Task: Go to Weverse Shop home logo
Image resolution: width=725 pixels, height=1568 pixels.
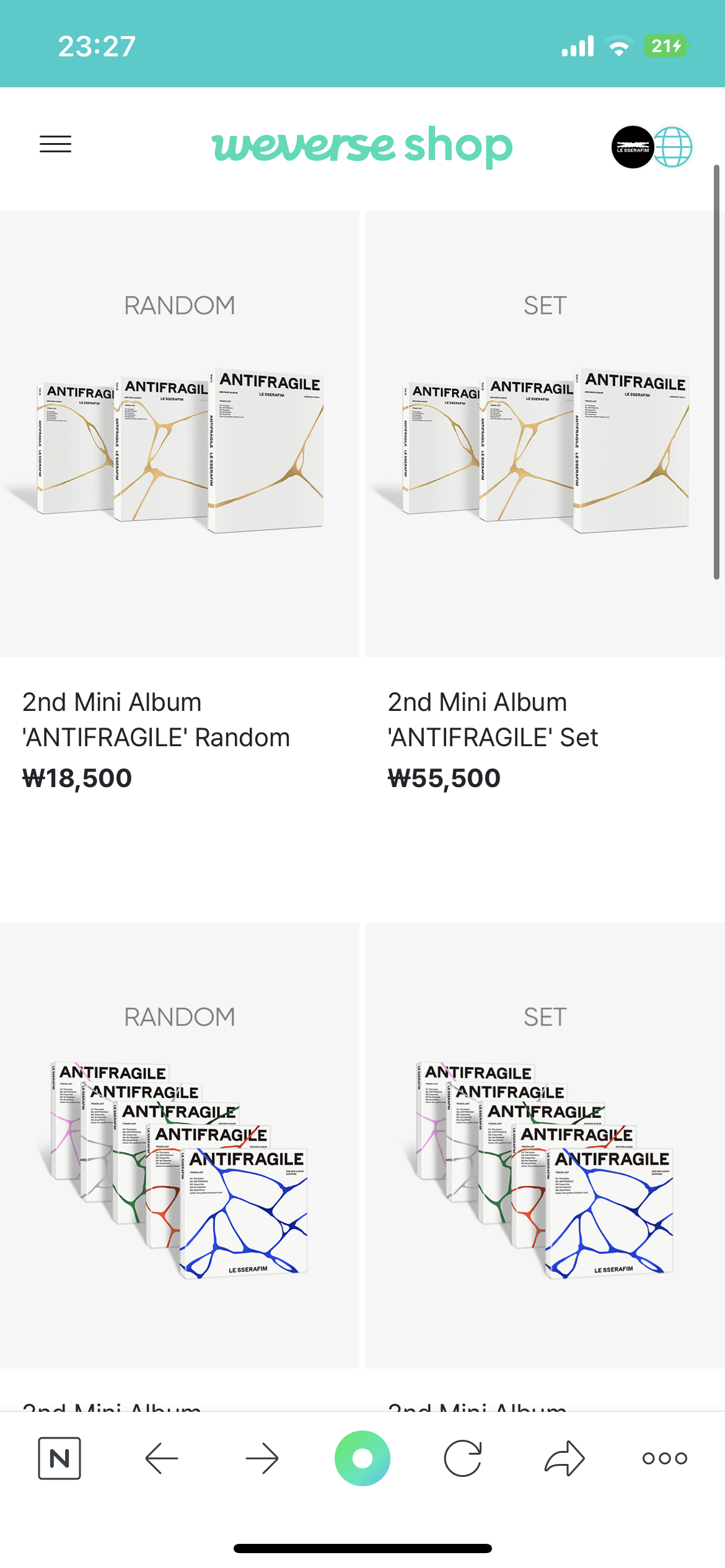Action: click(362, 146)
